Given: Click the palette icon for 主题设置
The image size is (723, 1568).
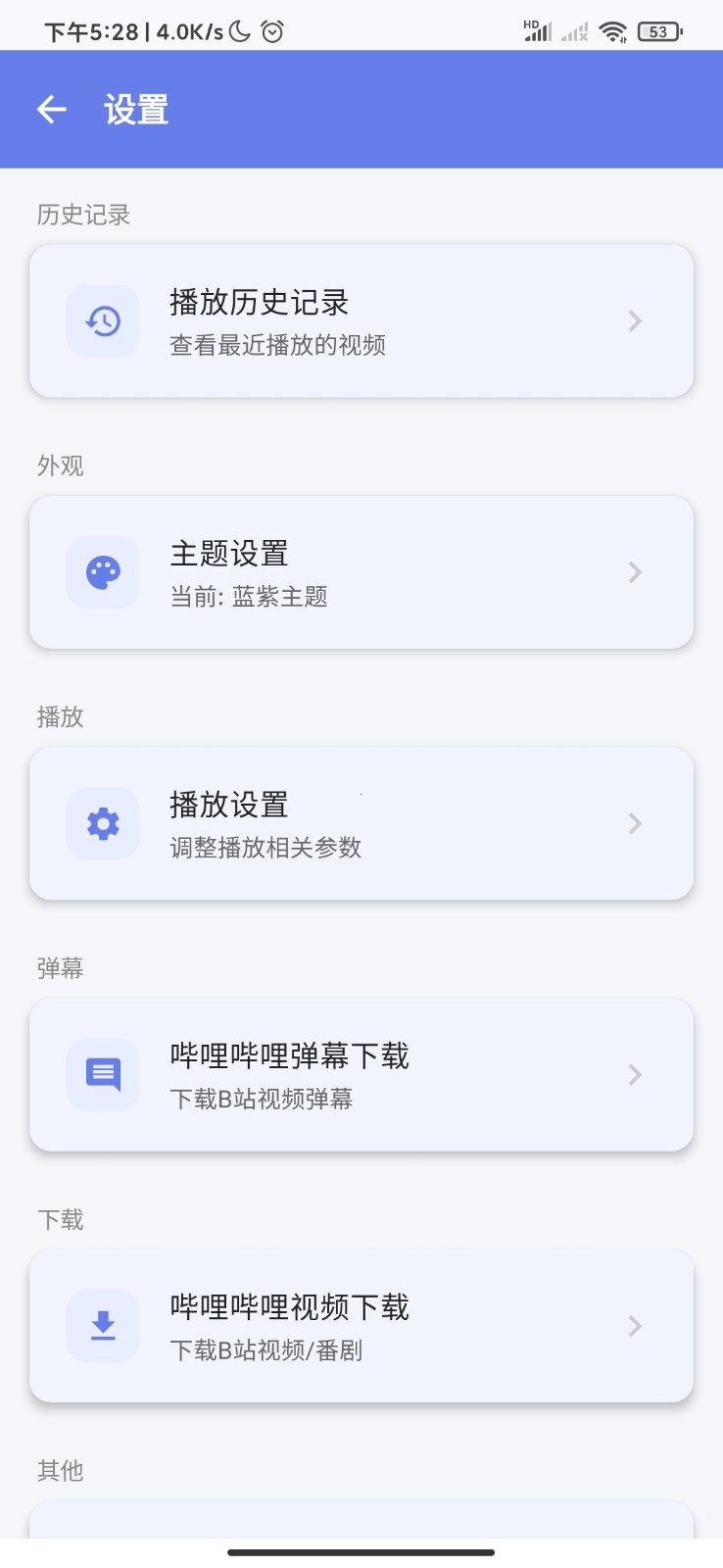Looking at the screenshot, I should 102,572.
